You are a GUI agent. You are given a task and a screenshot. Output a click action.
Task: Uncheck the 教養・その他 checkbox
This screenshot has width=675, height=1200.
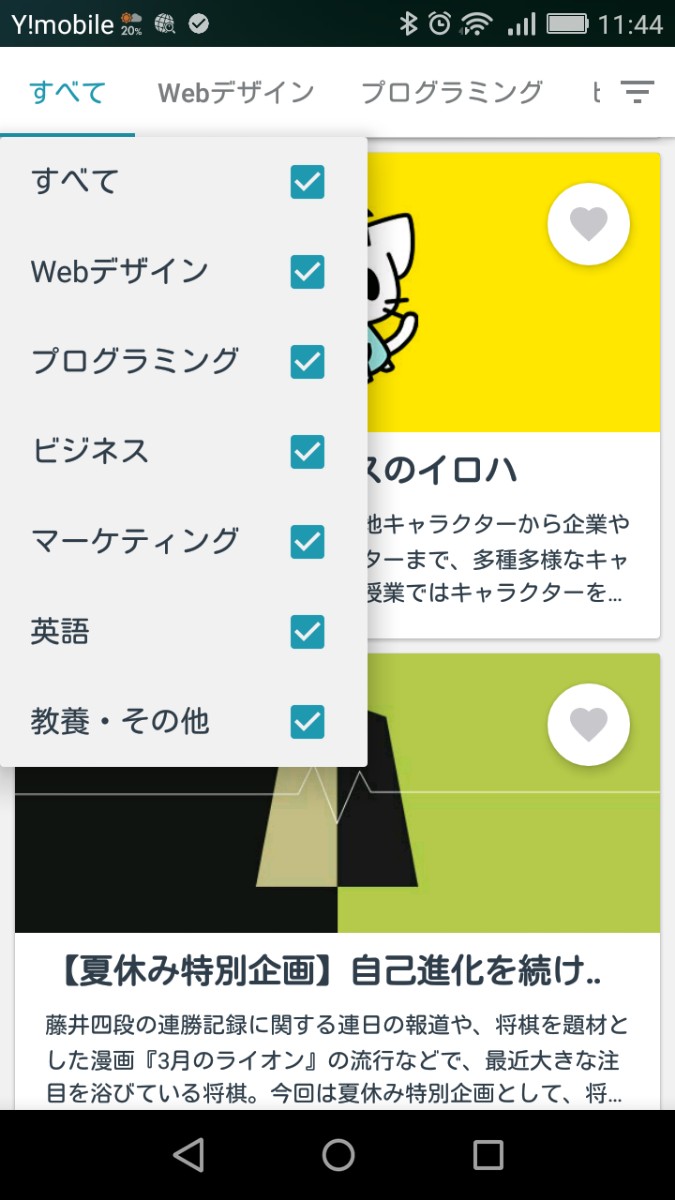[x=307, y=721]
